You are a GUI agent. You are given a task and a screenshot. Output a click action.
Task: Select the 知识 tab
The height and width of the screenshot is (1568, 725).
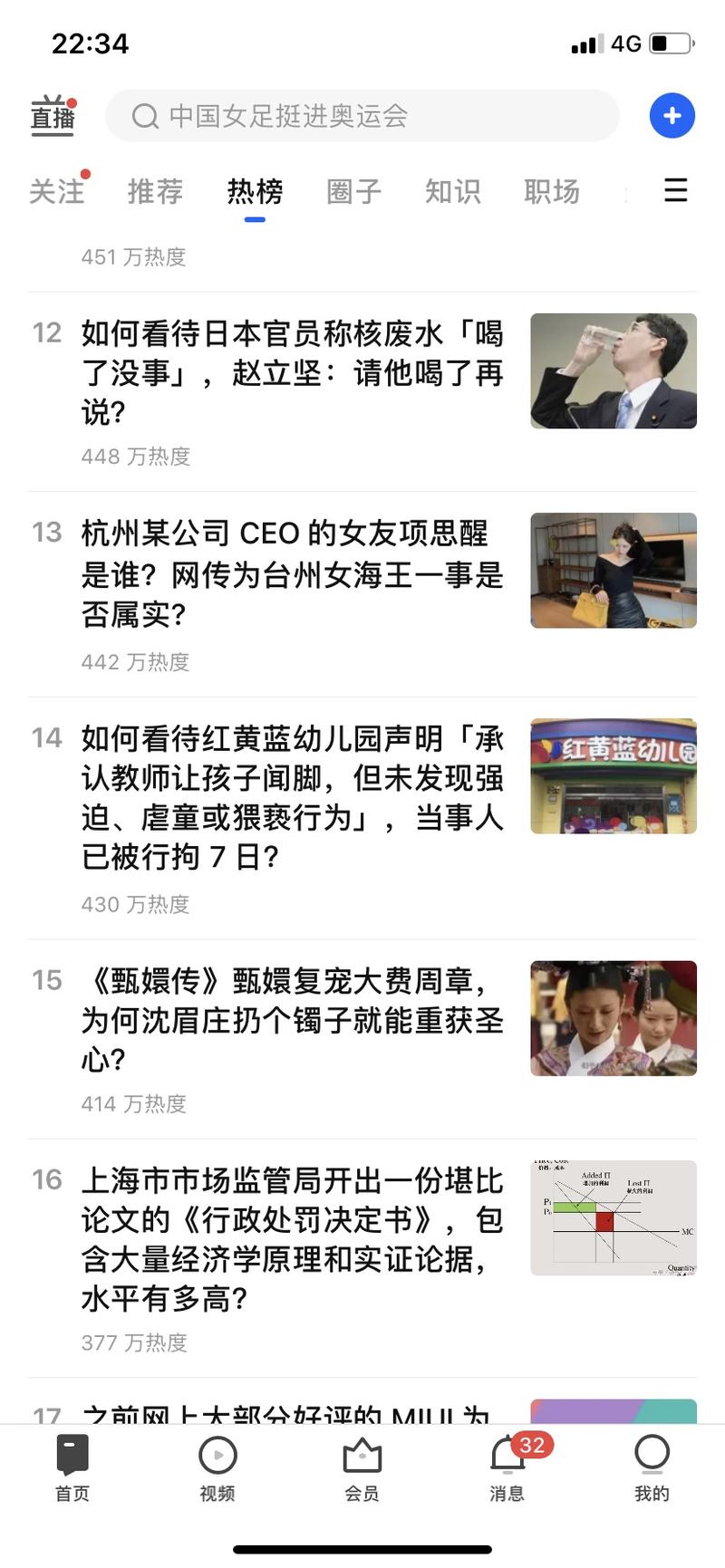(451, 191)
